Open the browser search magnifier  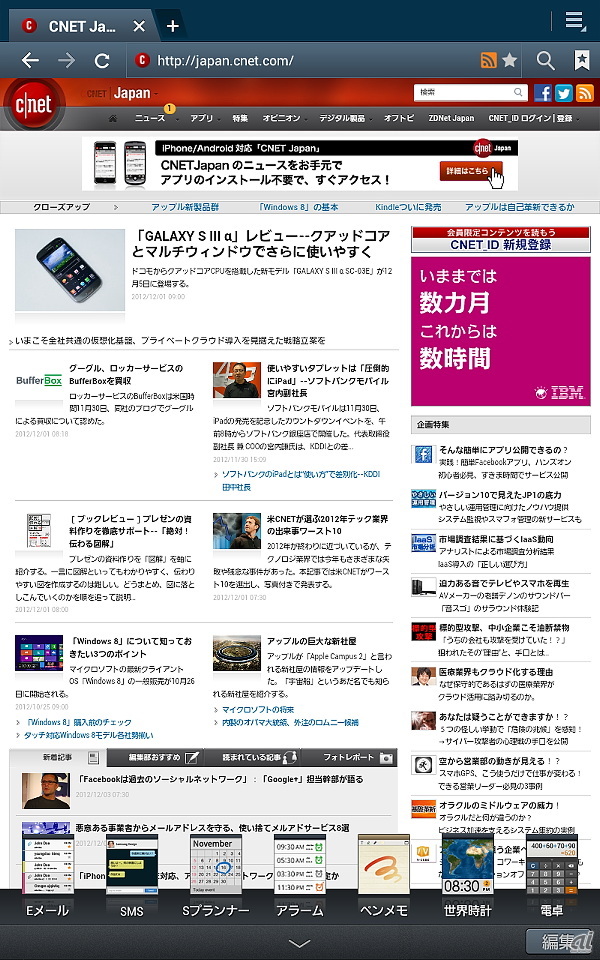545,61
